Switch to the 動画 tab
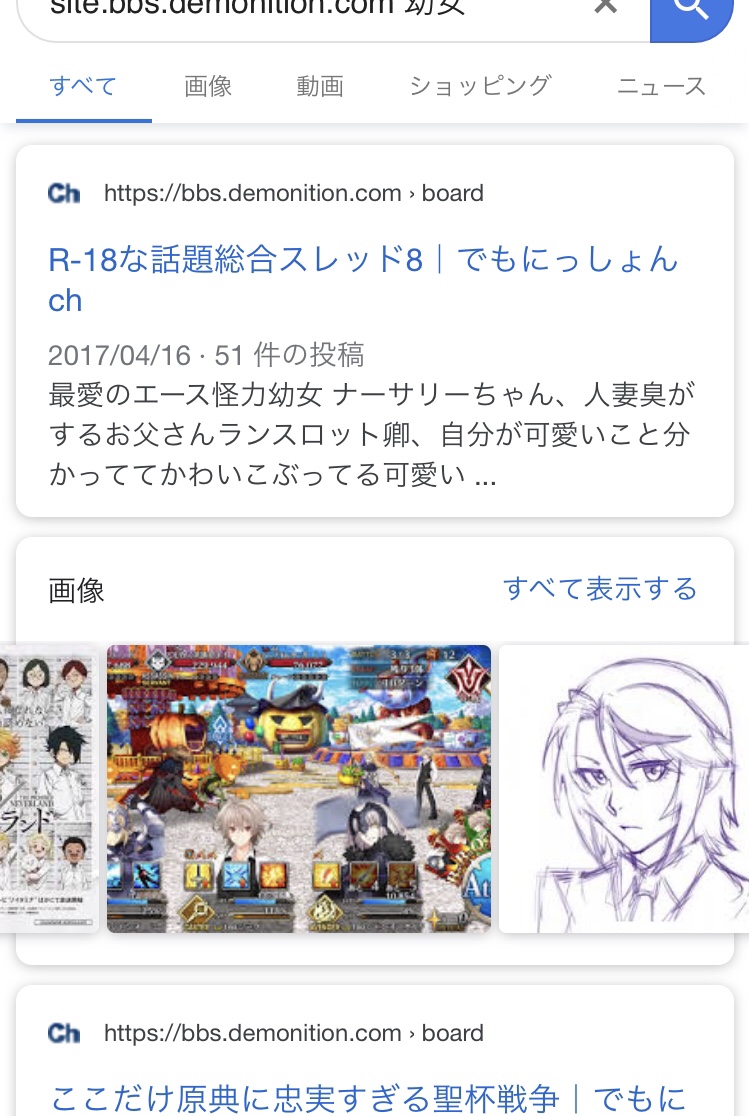Screen dimensions: 749x1116 click(320, 86)
